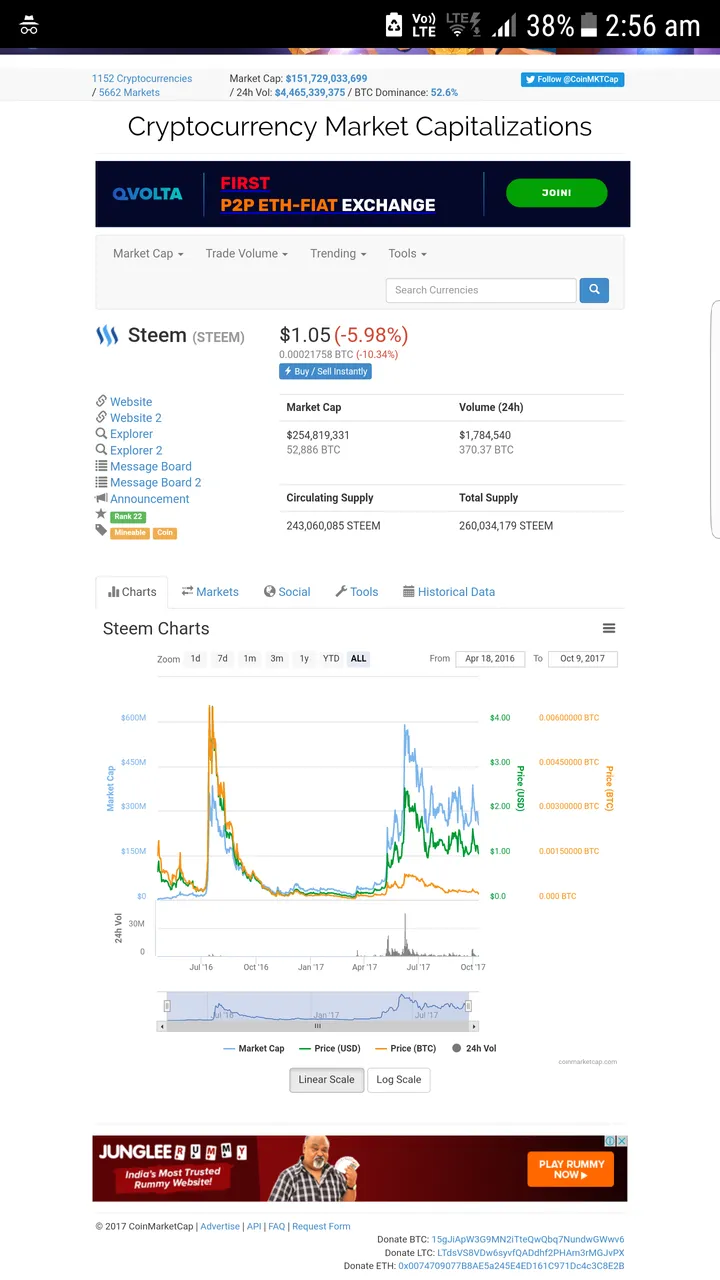Viewport: 720px width, 1280px height.
Task: Select Log Scale for the chart
Action: click(398, 1080)
